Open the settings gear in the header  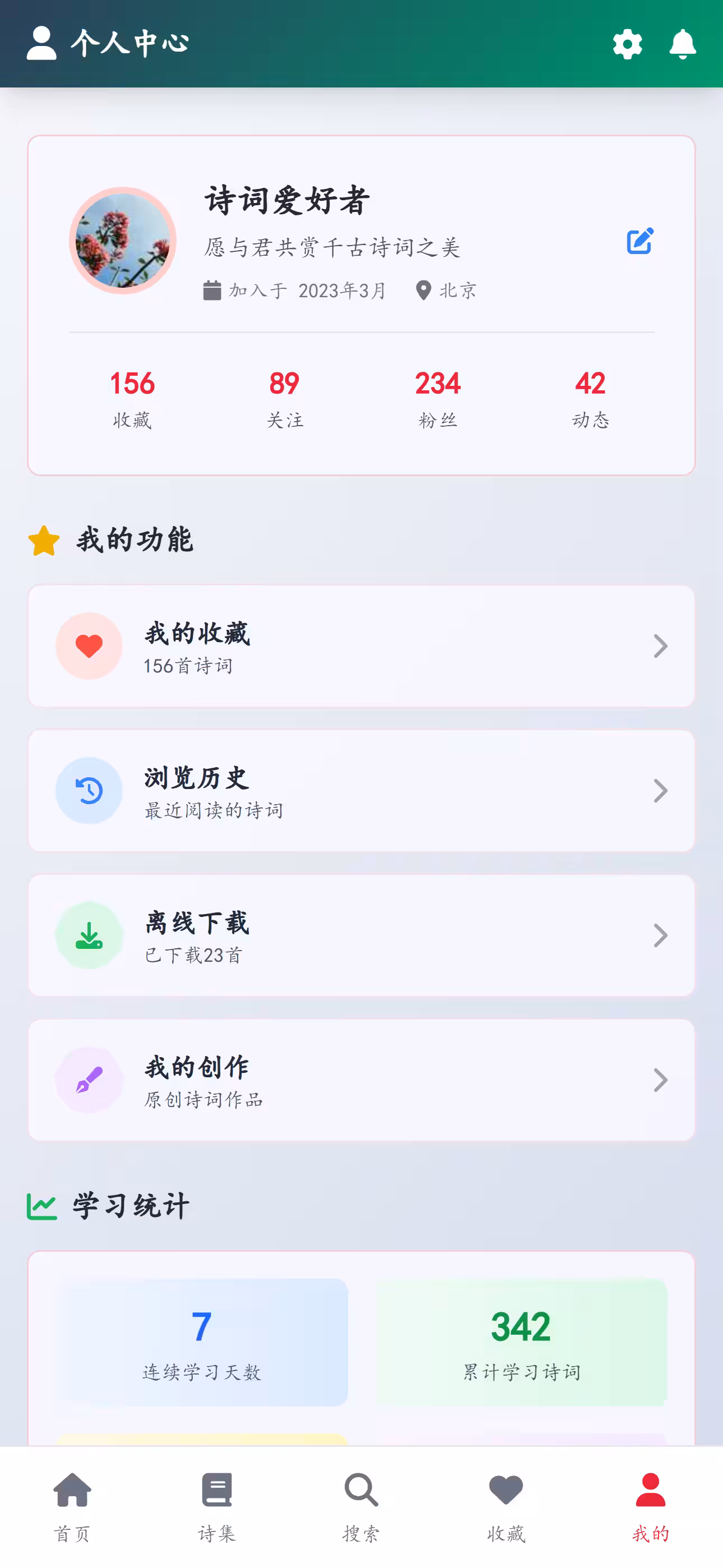point(627,44)
